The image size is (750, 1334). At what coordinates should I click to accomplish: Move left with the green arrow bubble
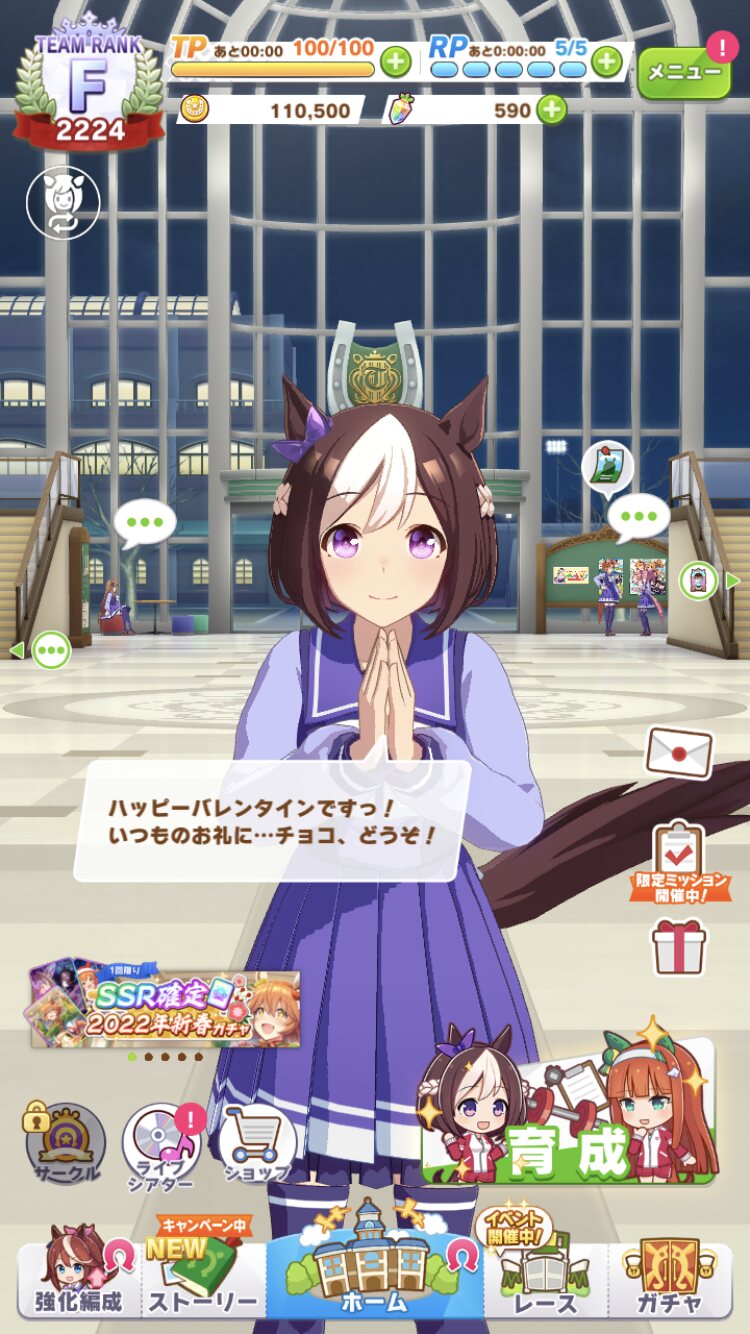pos(42,650)
